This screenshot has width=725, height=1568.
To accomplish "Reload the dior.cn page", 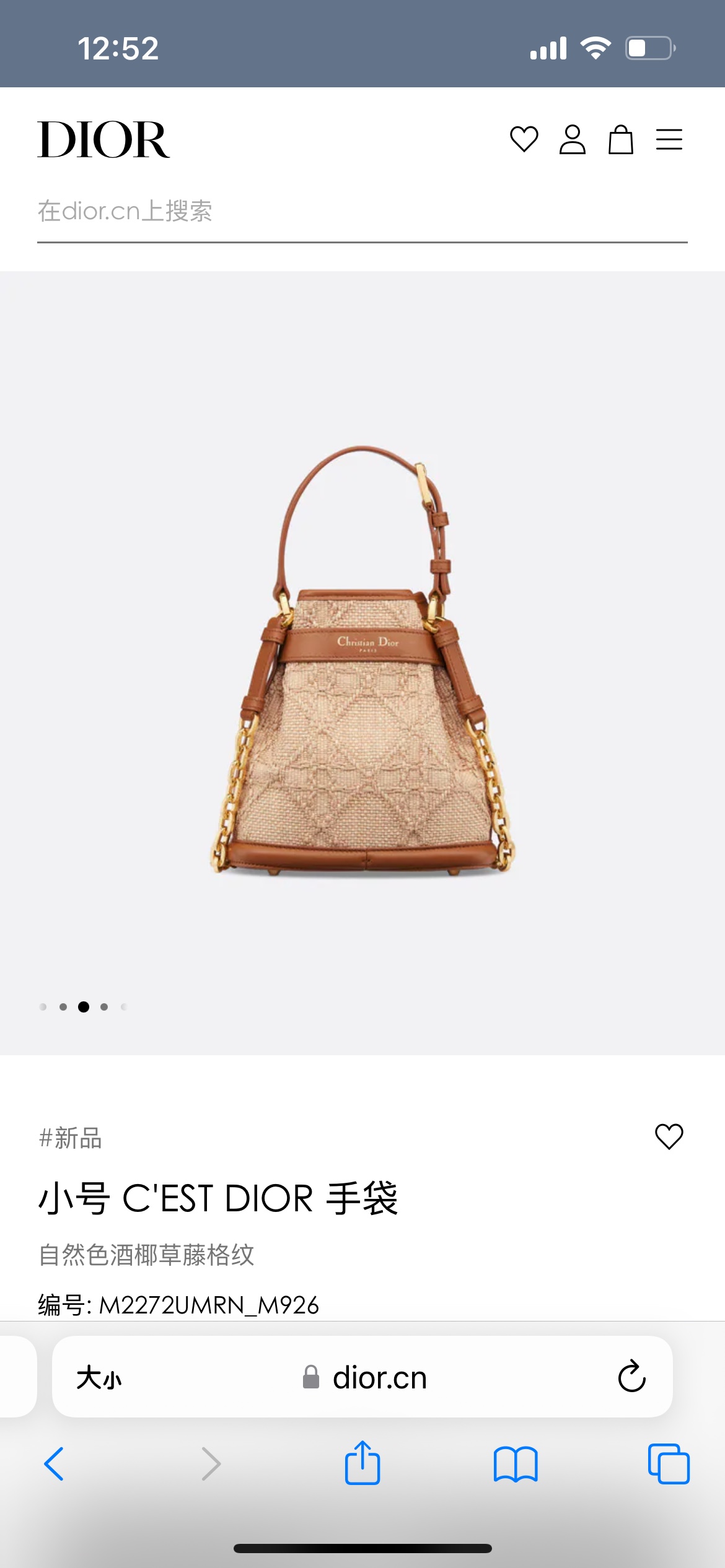I will 631,1377.
